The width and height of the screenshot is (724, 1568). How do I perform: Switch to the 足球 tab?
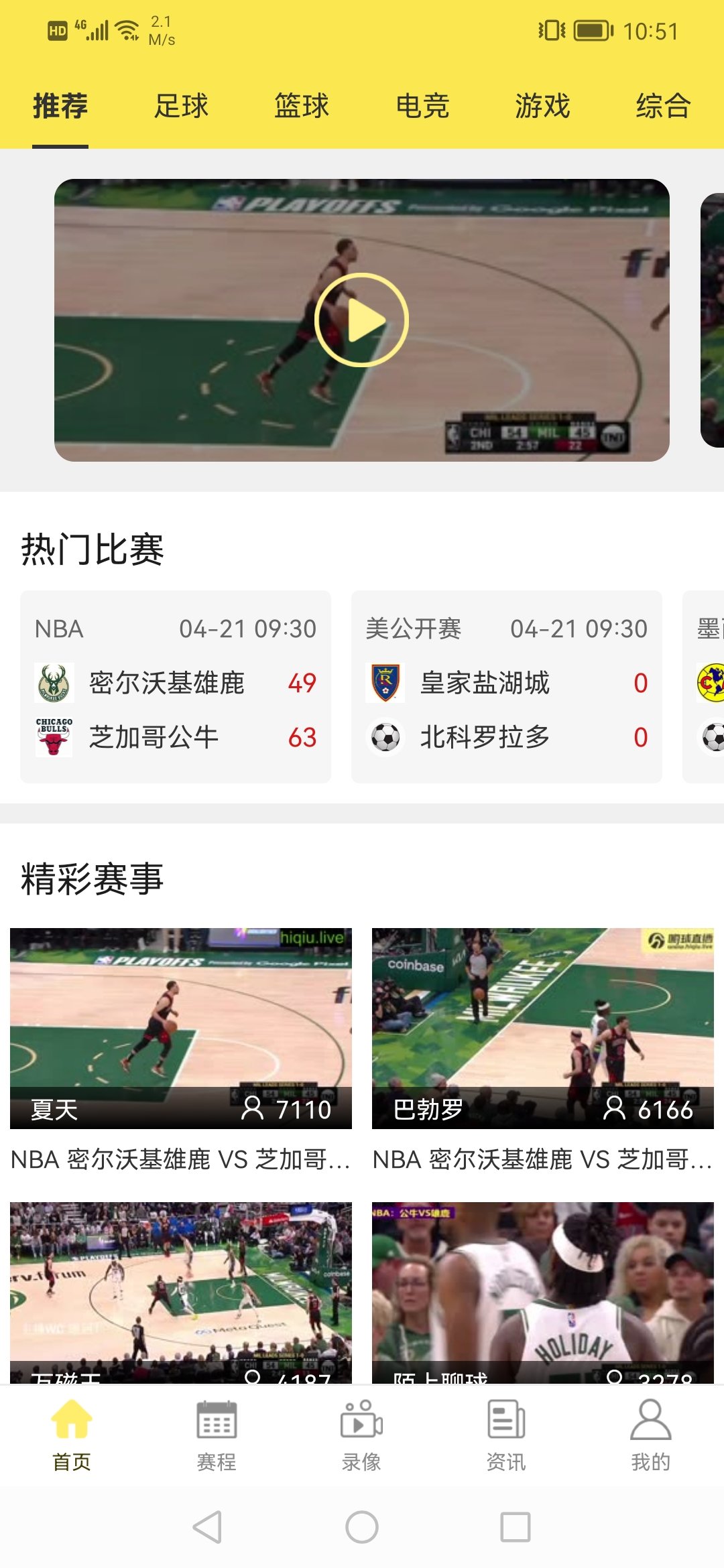click(181, 106)
